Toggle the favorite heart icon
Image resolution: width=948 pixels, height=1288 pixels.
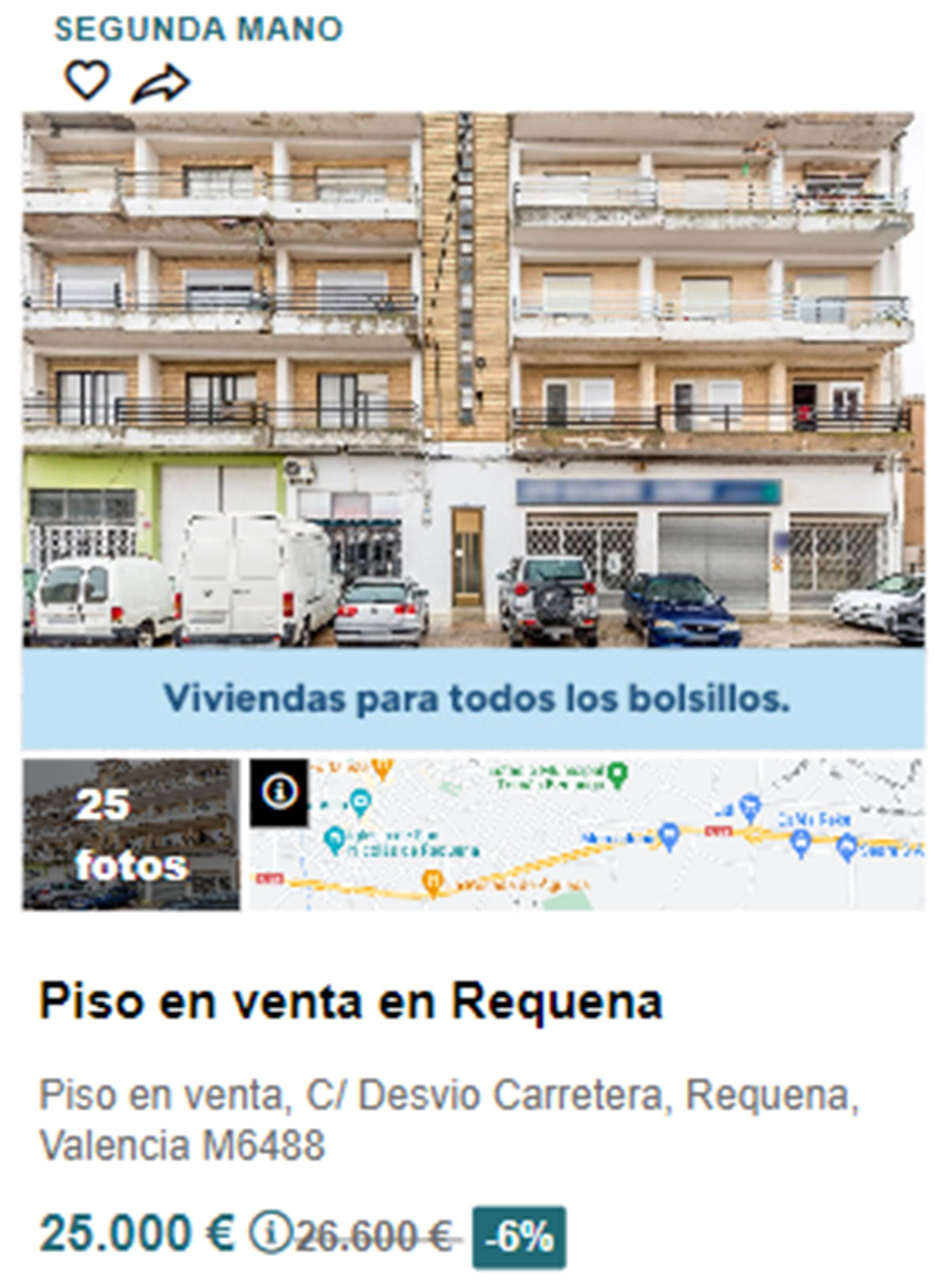click(x=87, y=78)
